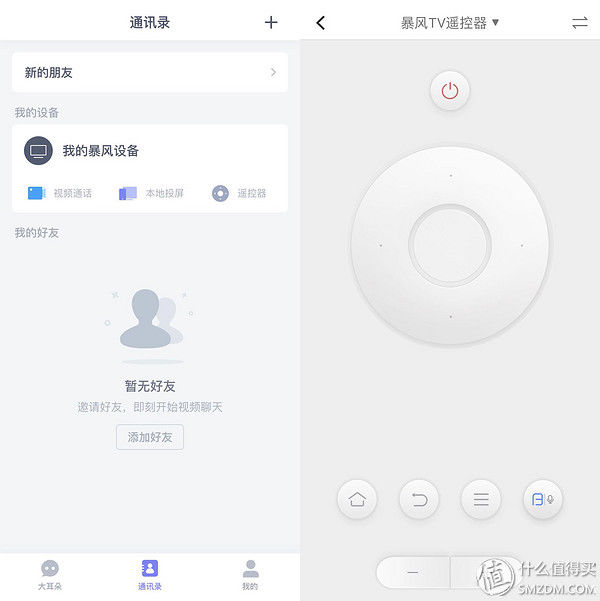The image size is (600, 601).
Task: Tap the center OK button of the D-pad
Action: (450, 245)
